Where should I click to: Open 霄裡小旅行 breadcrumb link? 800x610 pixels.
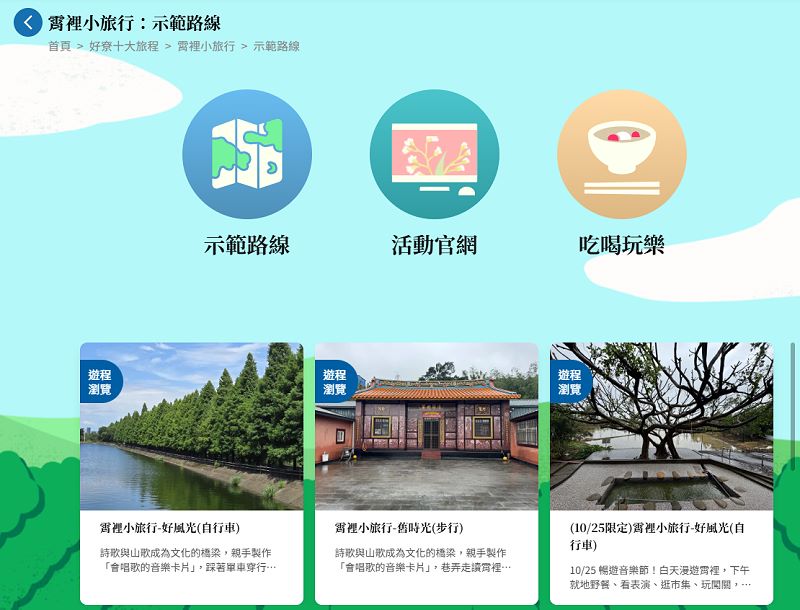tap(206, 46)
